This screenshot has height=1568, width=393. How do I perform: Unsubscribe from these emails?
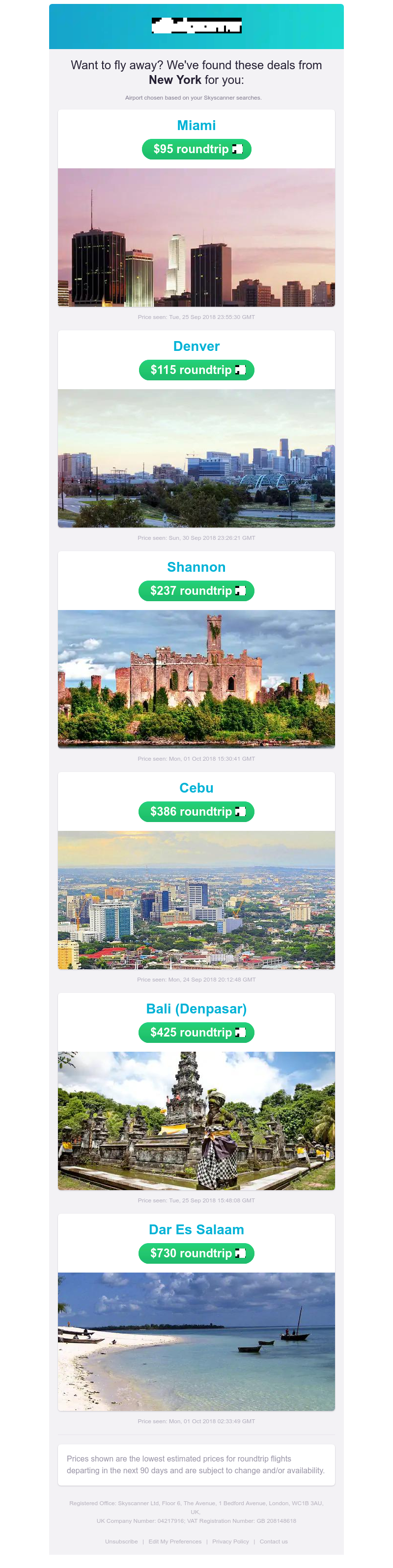coord(121,1541)
